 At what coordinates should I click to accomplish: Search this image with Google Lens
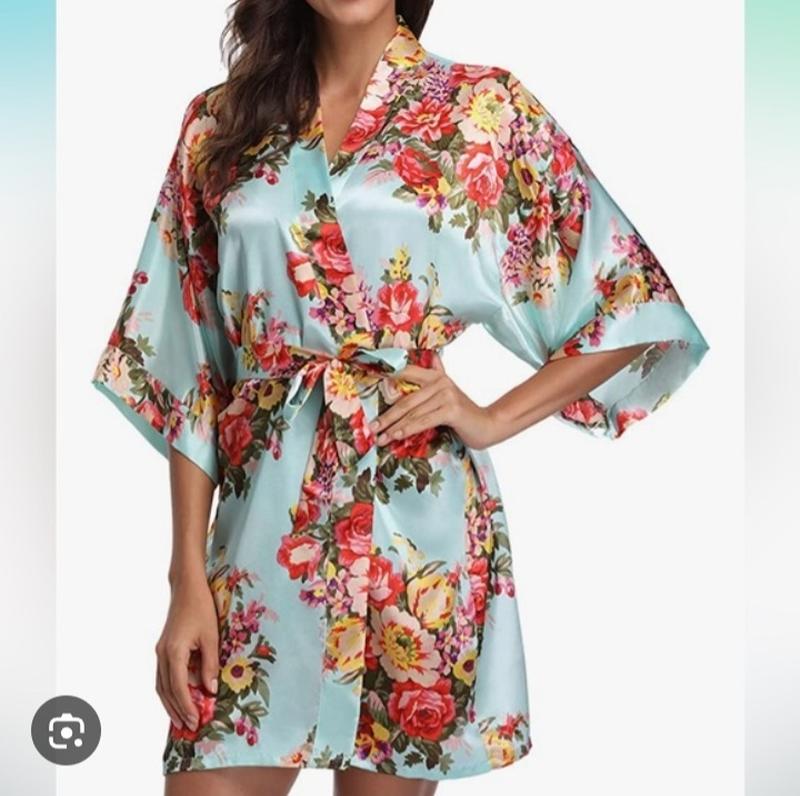click(x=66, y=730)
